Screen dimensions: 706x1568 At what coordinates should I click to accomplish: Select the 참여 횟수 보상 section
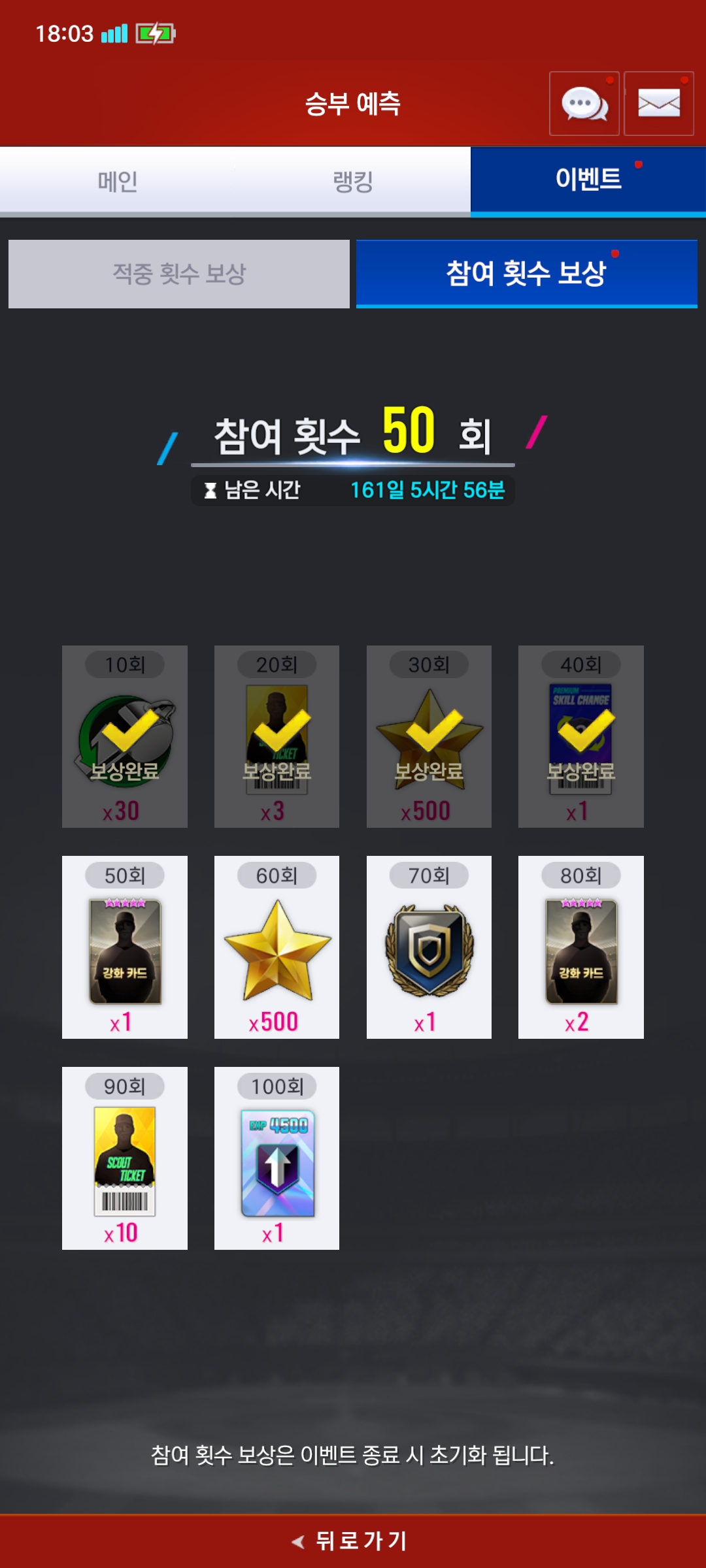(x=526, y=274)
